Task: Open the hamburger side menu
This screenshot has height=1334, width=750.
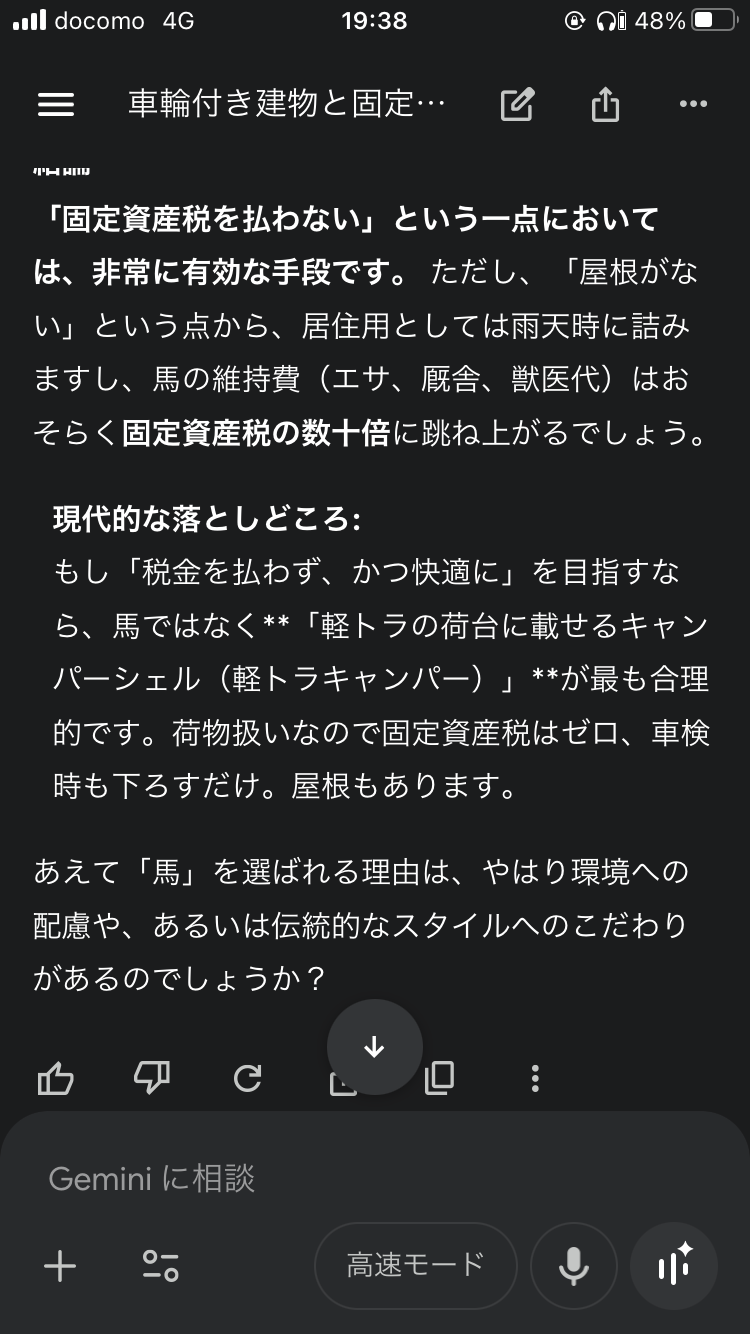Action: pyautogui.click(x=56, y=104)
